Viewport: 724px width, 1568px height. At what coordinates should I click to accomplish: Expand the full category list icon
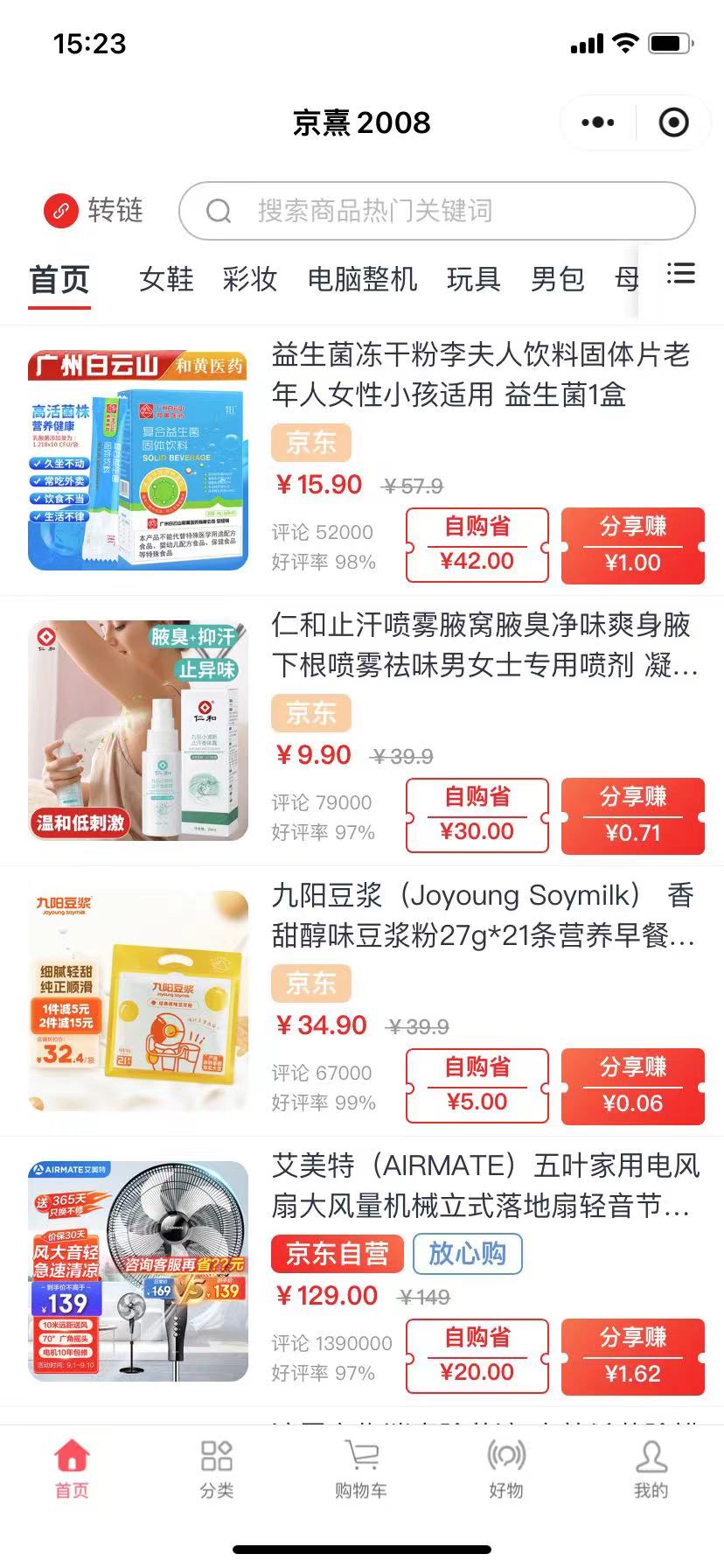pyautogui.click(x=681, y=274)
